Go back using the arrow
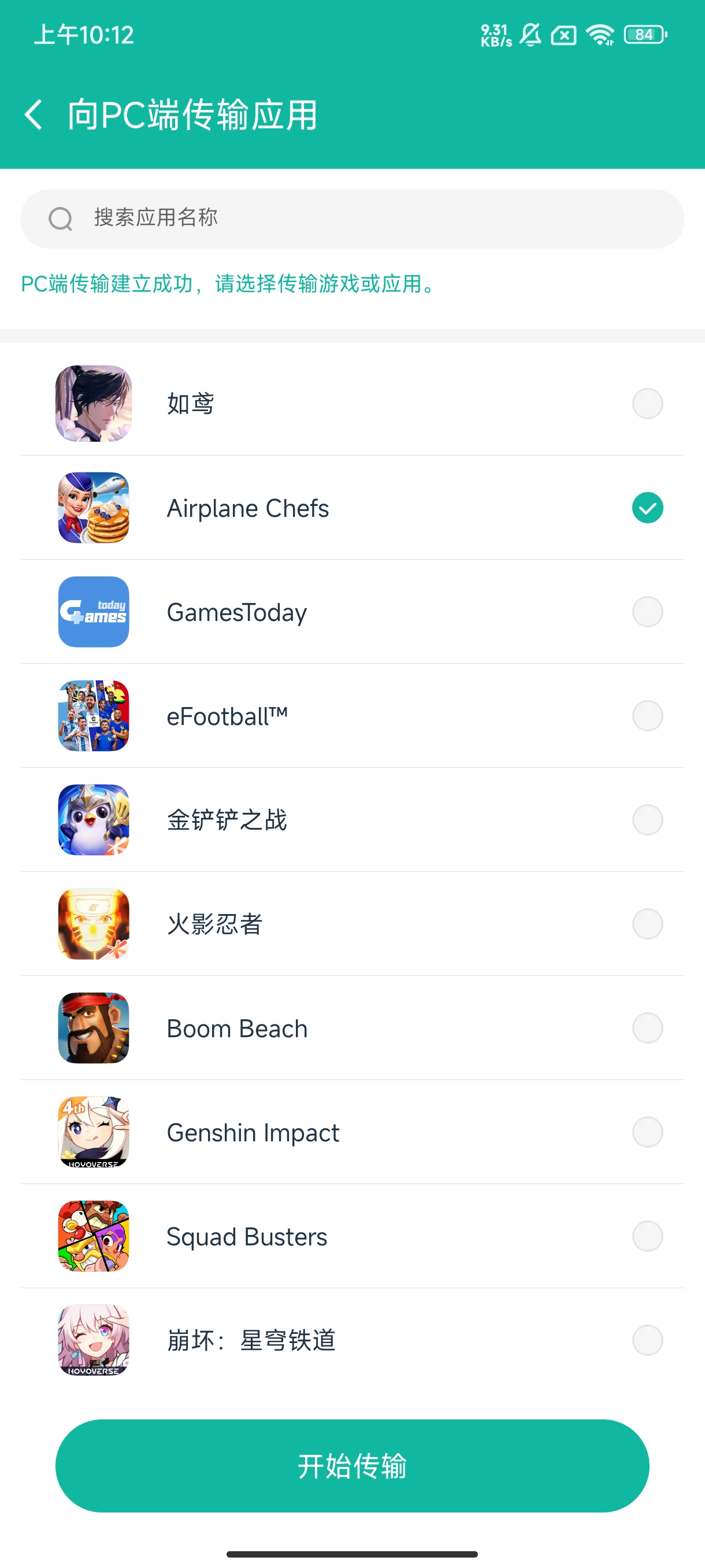 pyautogui.click(x=34, y=114)
